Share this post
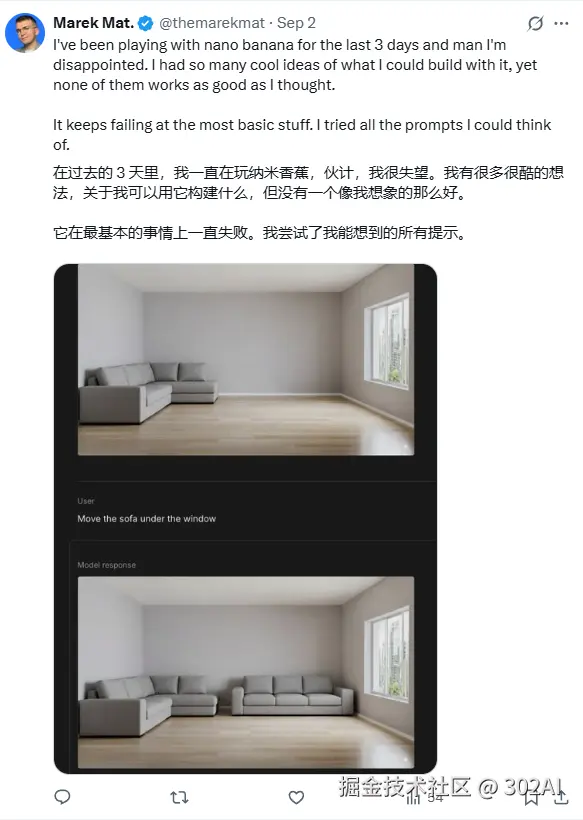 coord(561,797)
